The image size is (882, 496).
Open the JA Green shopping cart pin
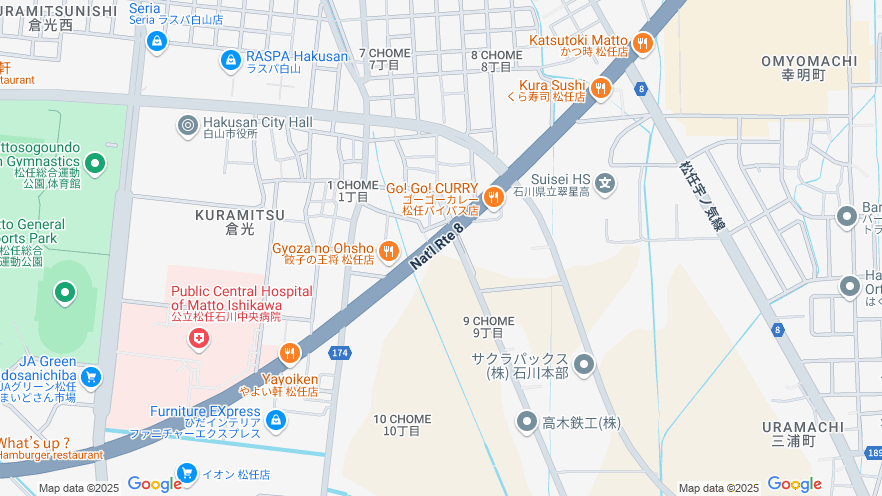pyautogui.click(x=91, y=377)
